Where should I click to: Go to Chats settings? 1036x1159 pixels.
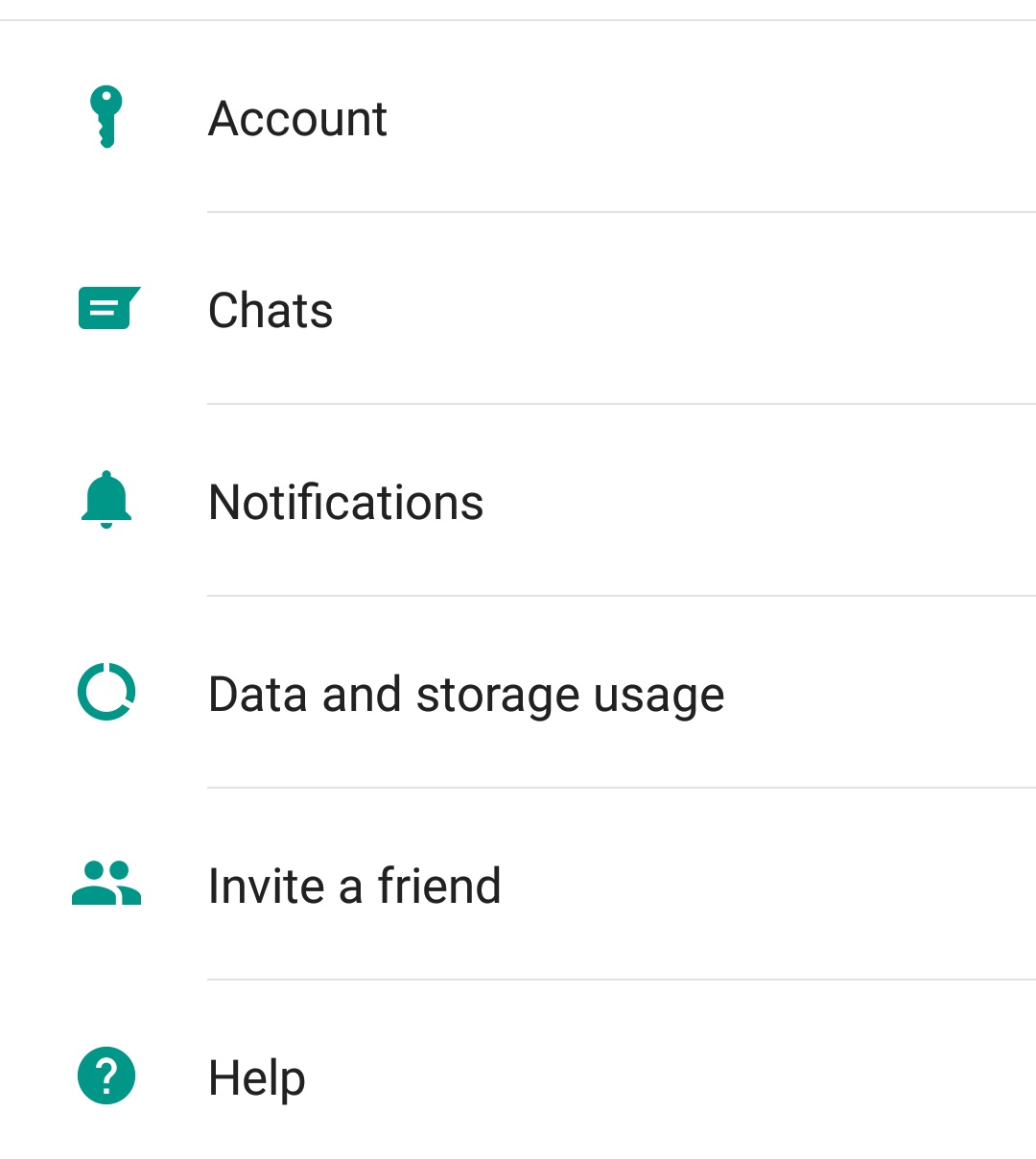tap(271, 311)
